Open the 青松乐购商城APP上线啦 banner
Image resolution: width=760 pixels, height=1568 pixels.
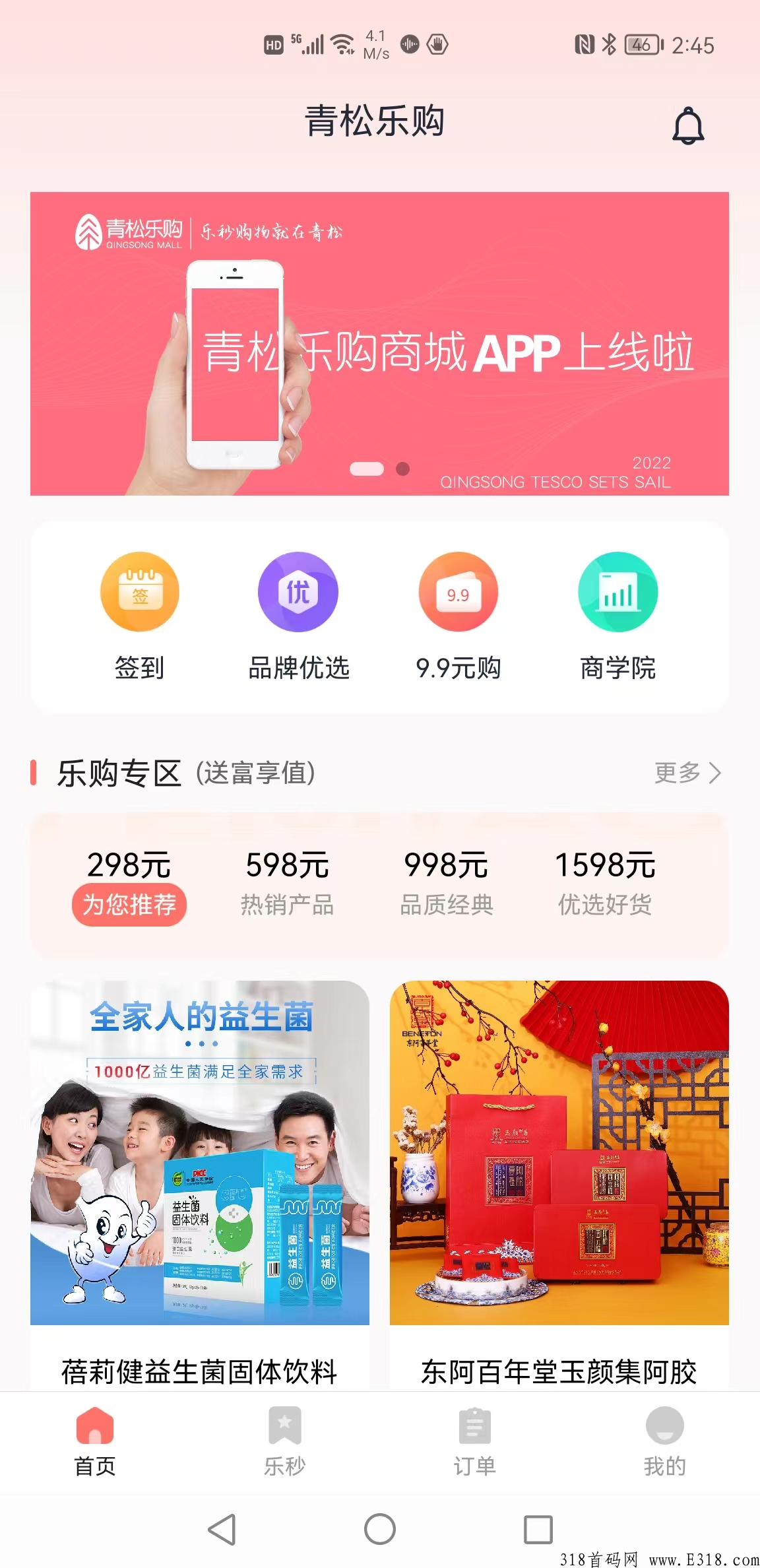pos(379,343)
